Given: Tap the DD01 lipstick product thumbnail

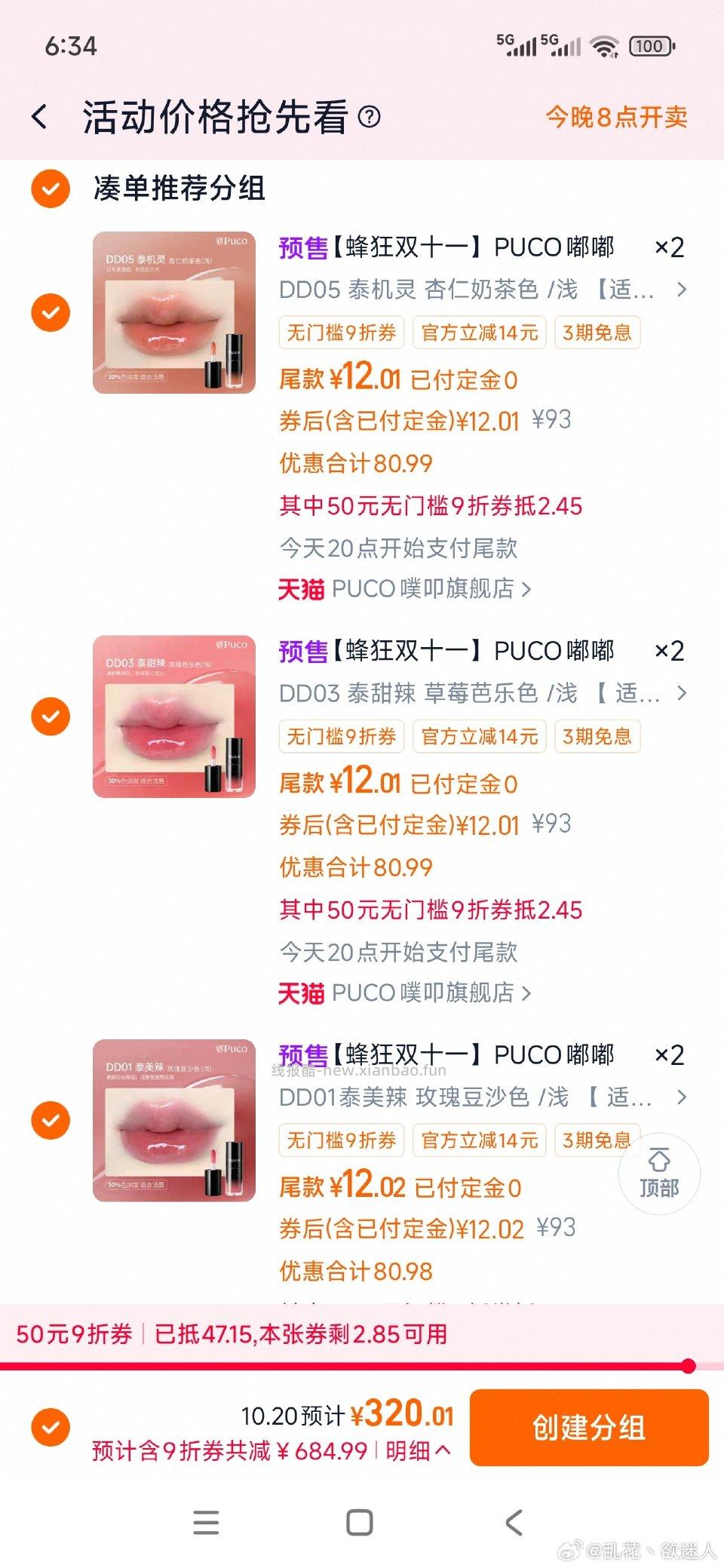Looking at the screenshot, I should point(175,1124).
